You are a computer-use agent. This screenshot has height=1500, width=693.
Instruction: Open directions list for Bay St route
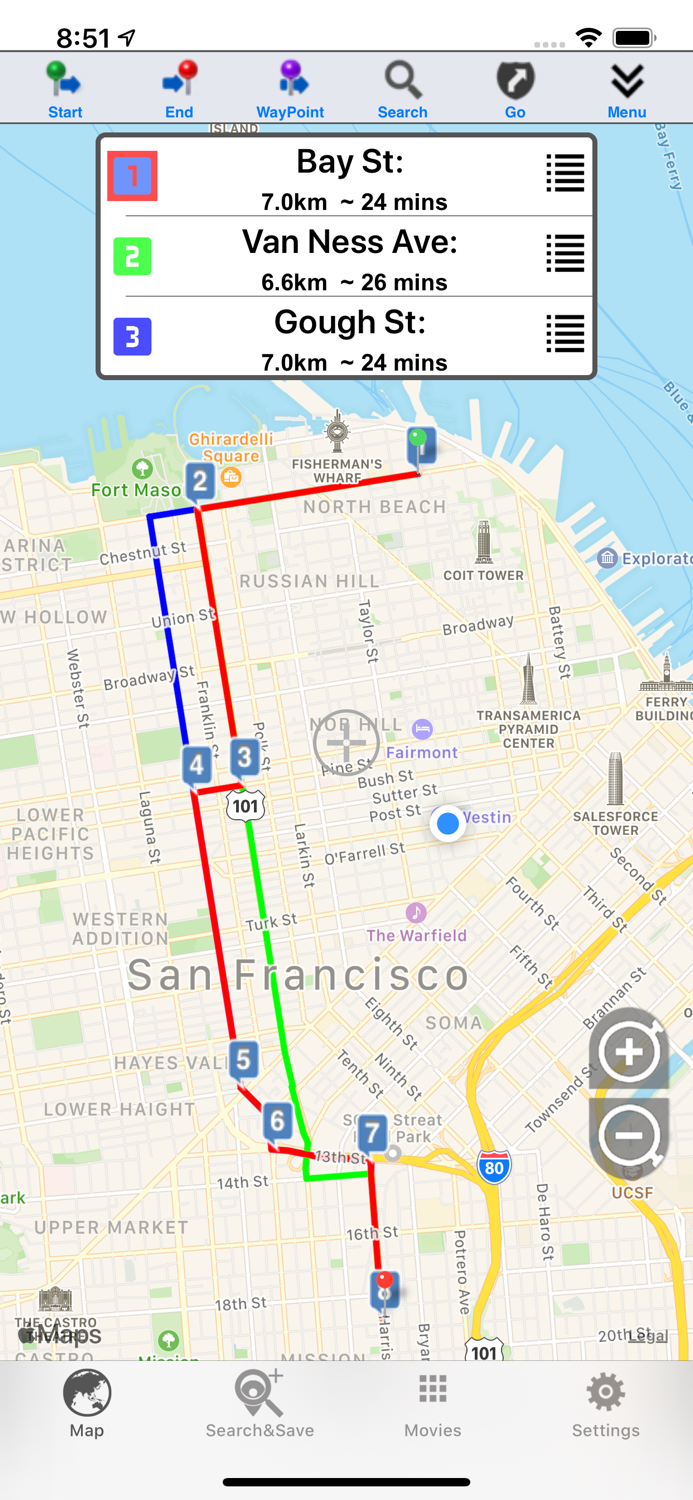565,174
